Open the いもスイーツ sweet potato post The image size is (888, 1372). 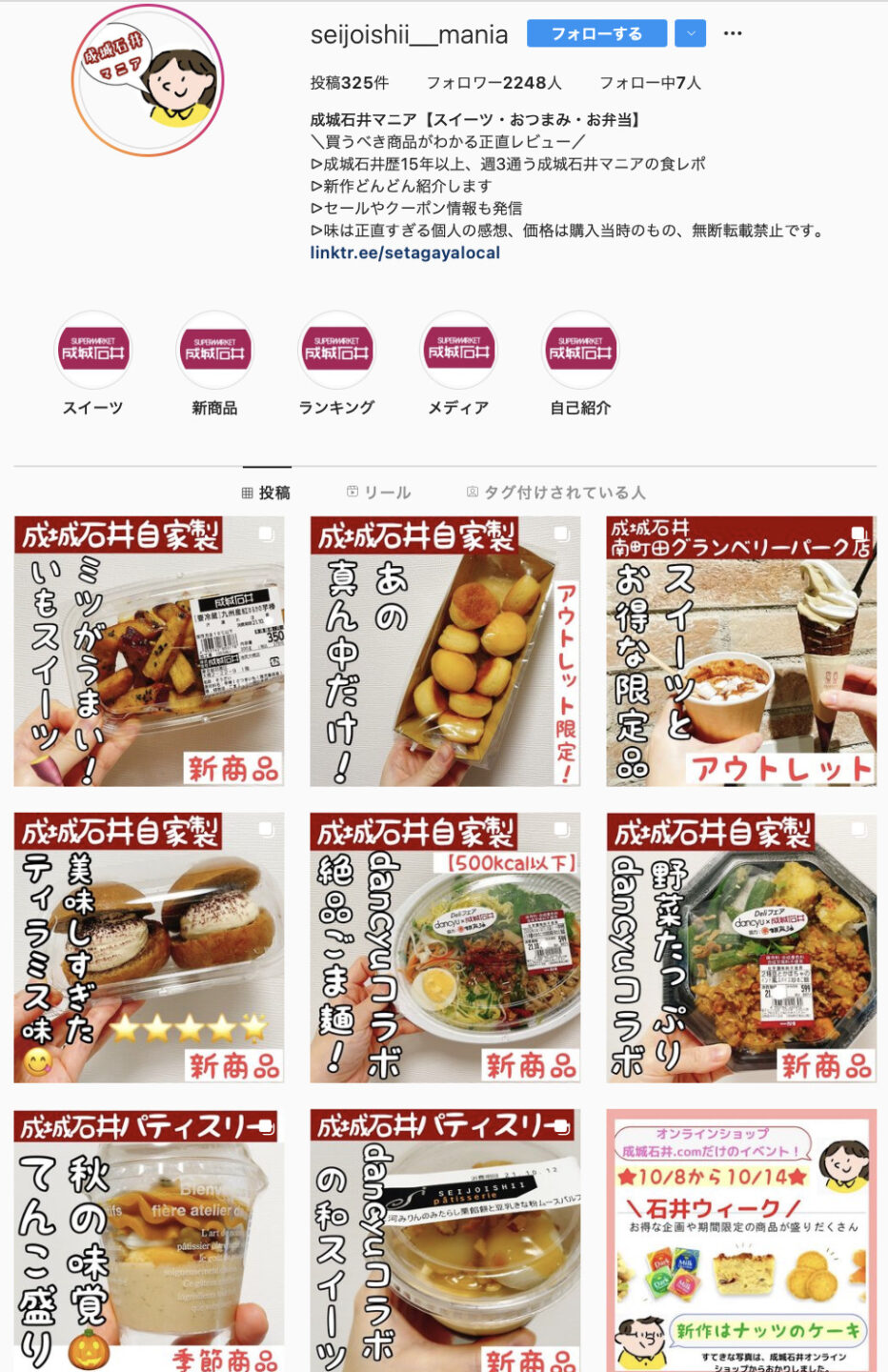tap(149, 652)
